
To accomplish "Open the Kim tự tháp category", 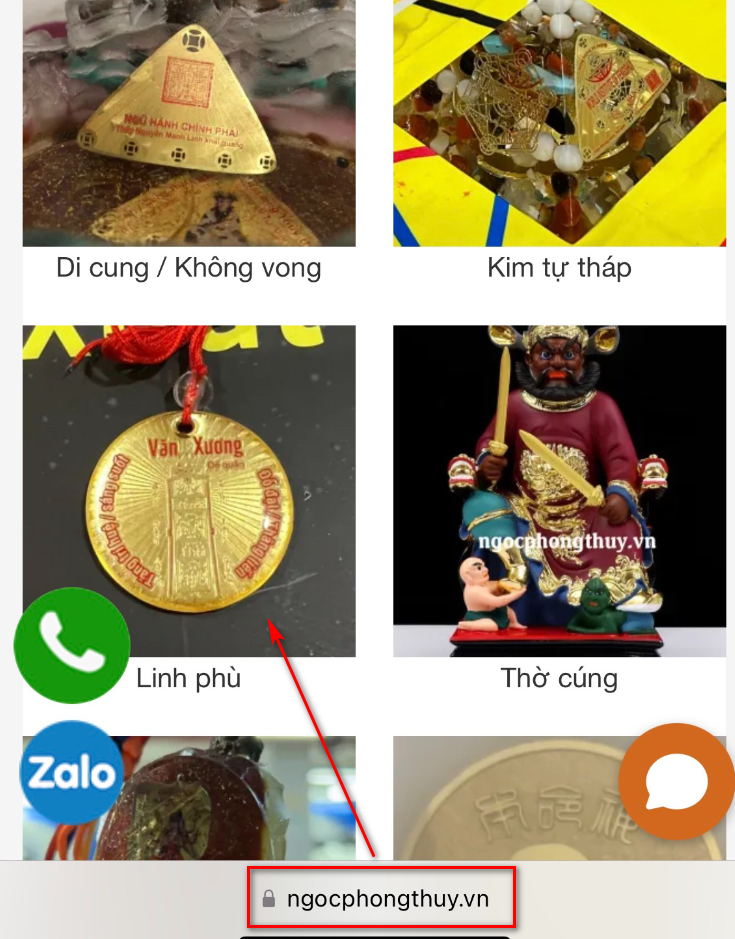I will [559, 268].
